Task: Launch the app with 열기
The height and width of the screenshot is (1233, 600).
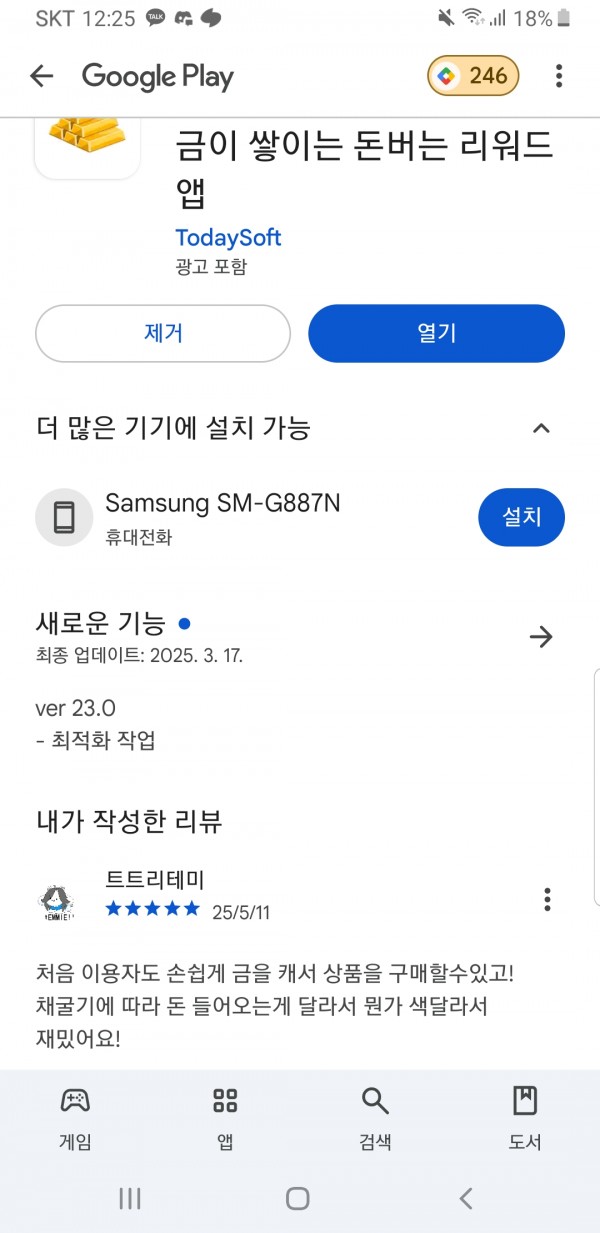Action: pos(436,333)
